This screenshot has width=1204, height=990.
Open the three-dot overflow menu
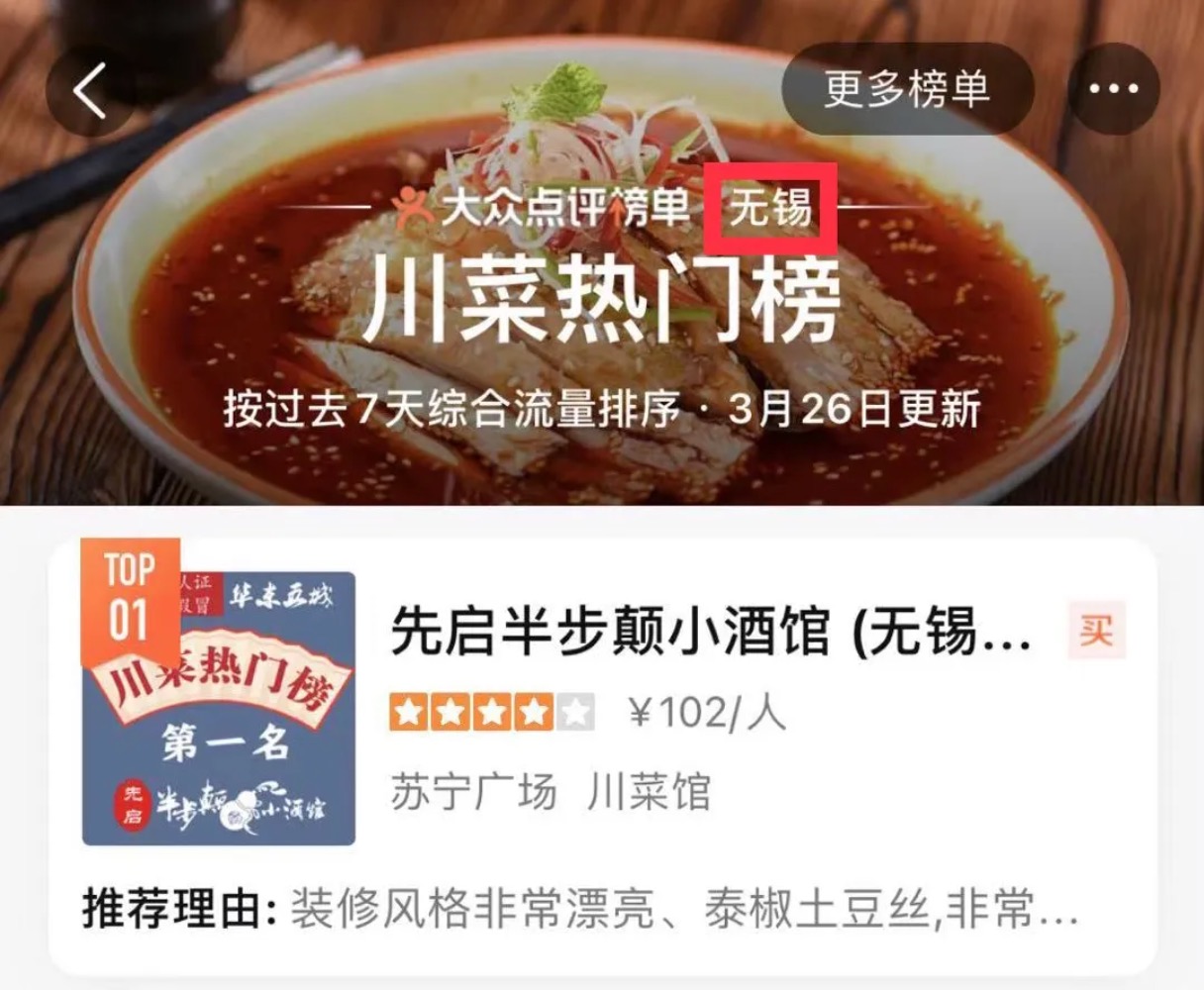click(1114, 89)
